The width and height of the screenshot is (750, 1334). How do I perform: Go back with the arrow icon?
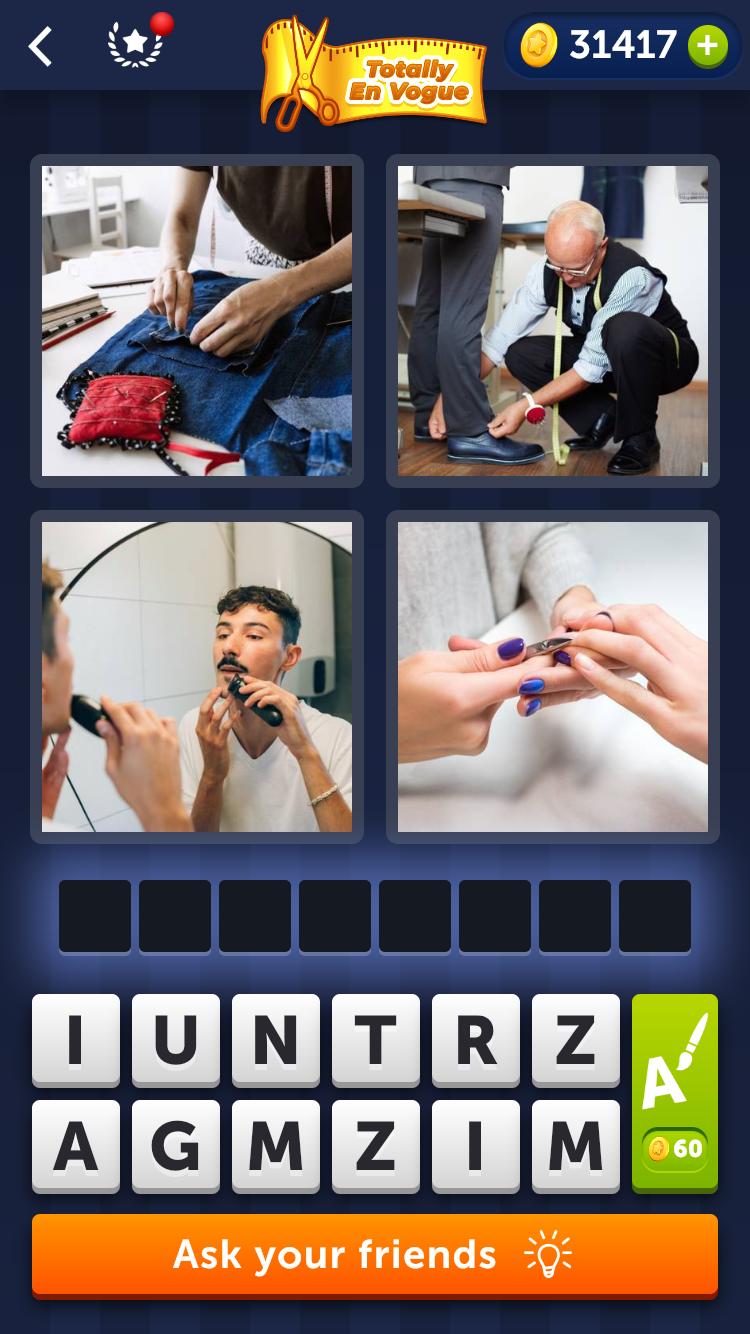click(40, 46)
